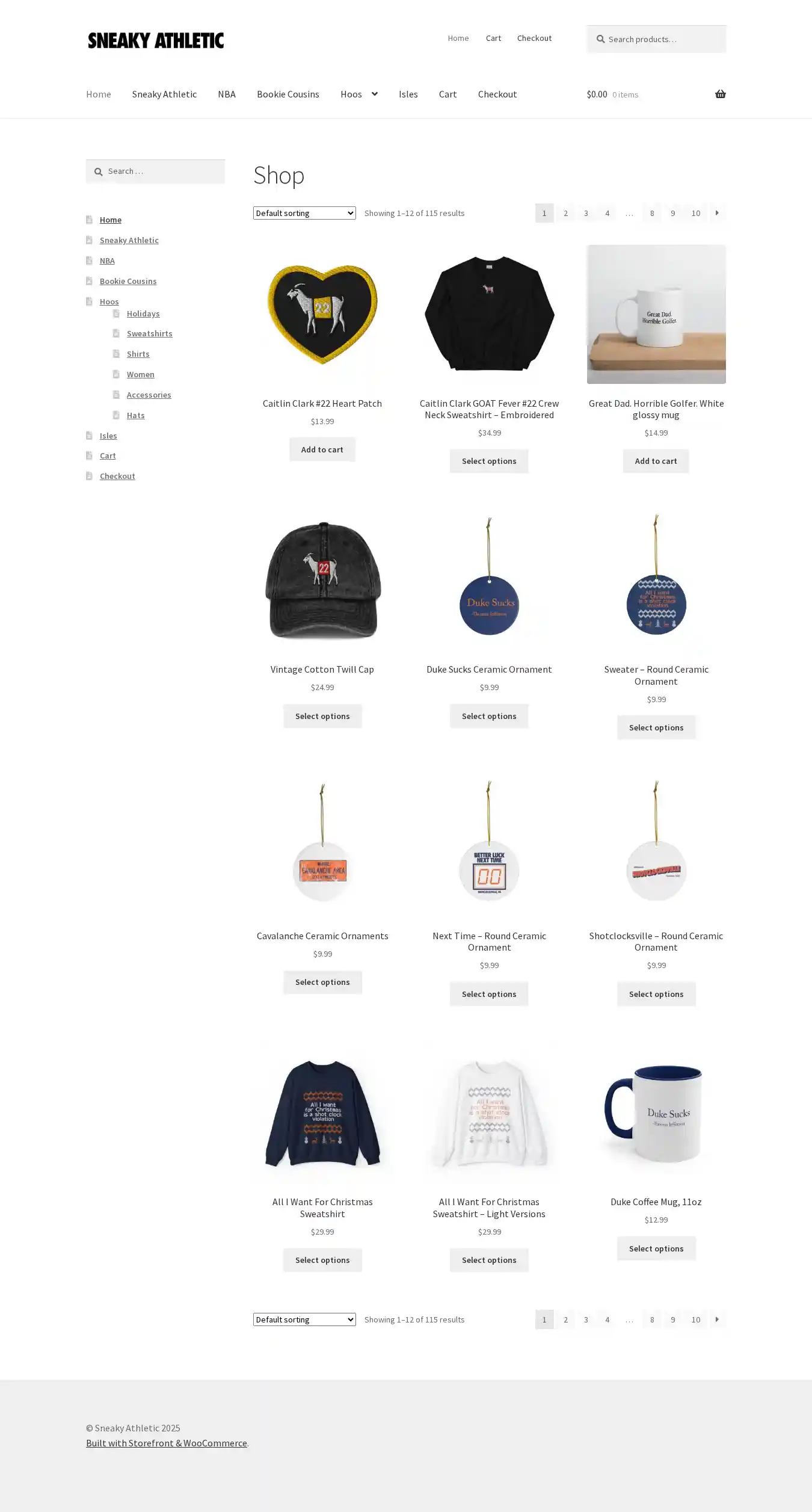Add Great Dad Horrible Golfer mug to cart
Image resolution: width=812 pixels, height=1512 pixels.
click(x=656, y=461)
